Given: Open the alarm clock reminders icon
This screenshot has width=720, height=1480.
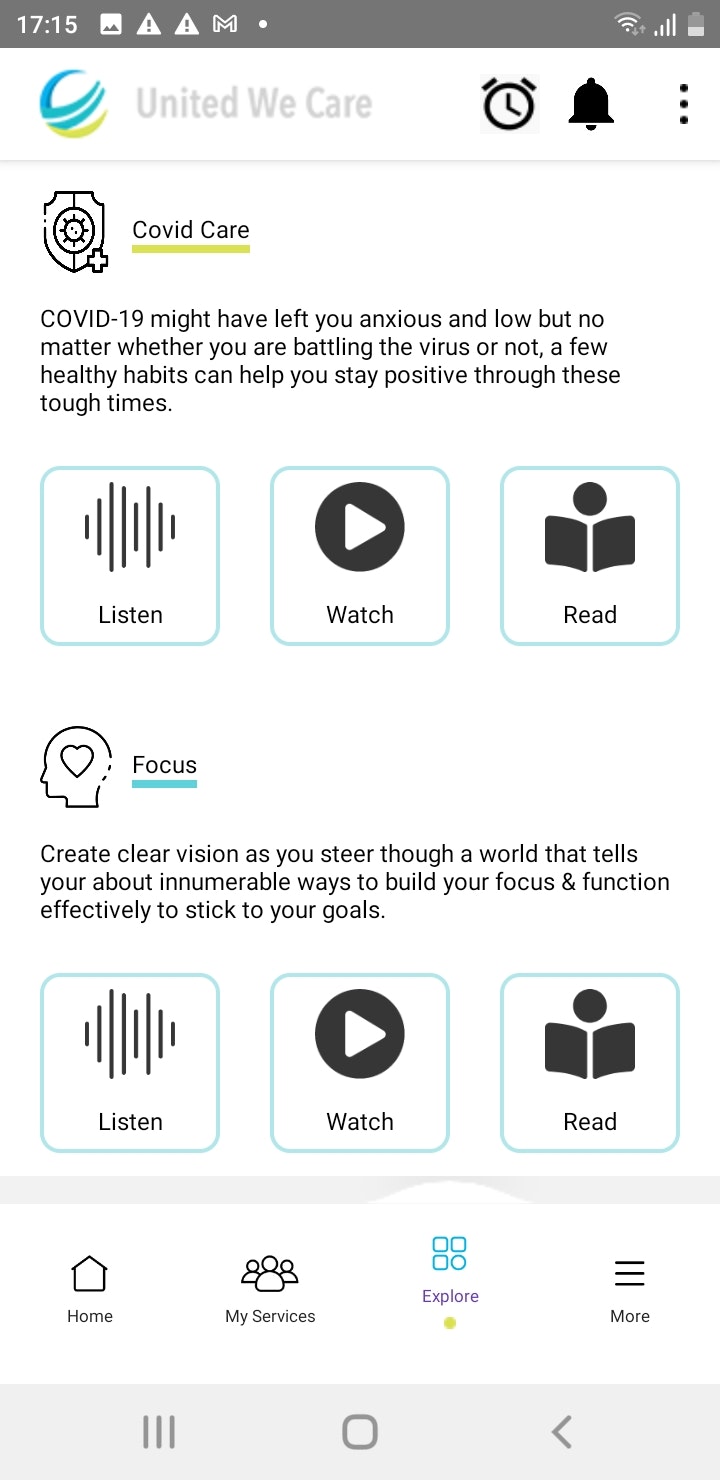Looking at the screenshot, I should [x=509, y=104].
